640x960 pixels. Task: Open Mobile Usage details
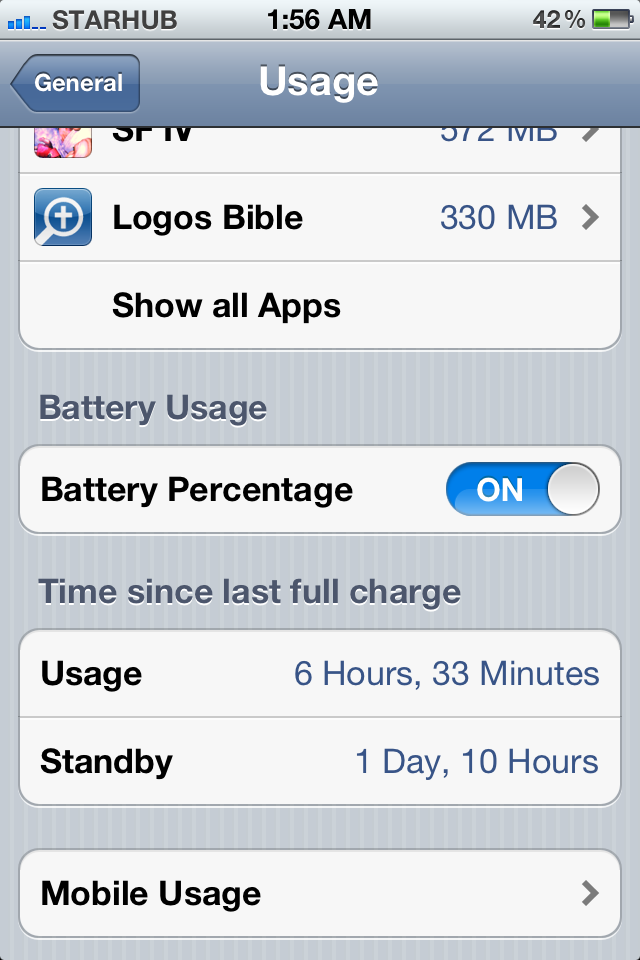320,893
